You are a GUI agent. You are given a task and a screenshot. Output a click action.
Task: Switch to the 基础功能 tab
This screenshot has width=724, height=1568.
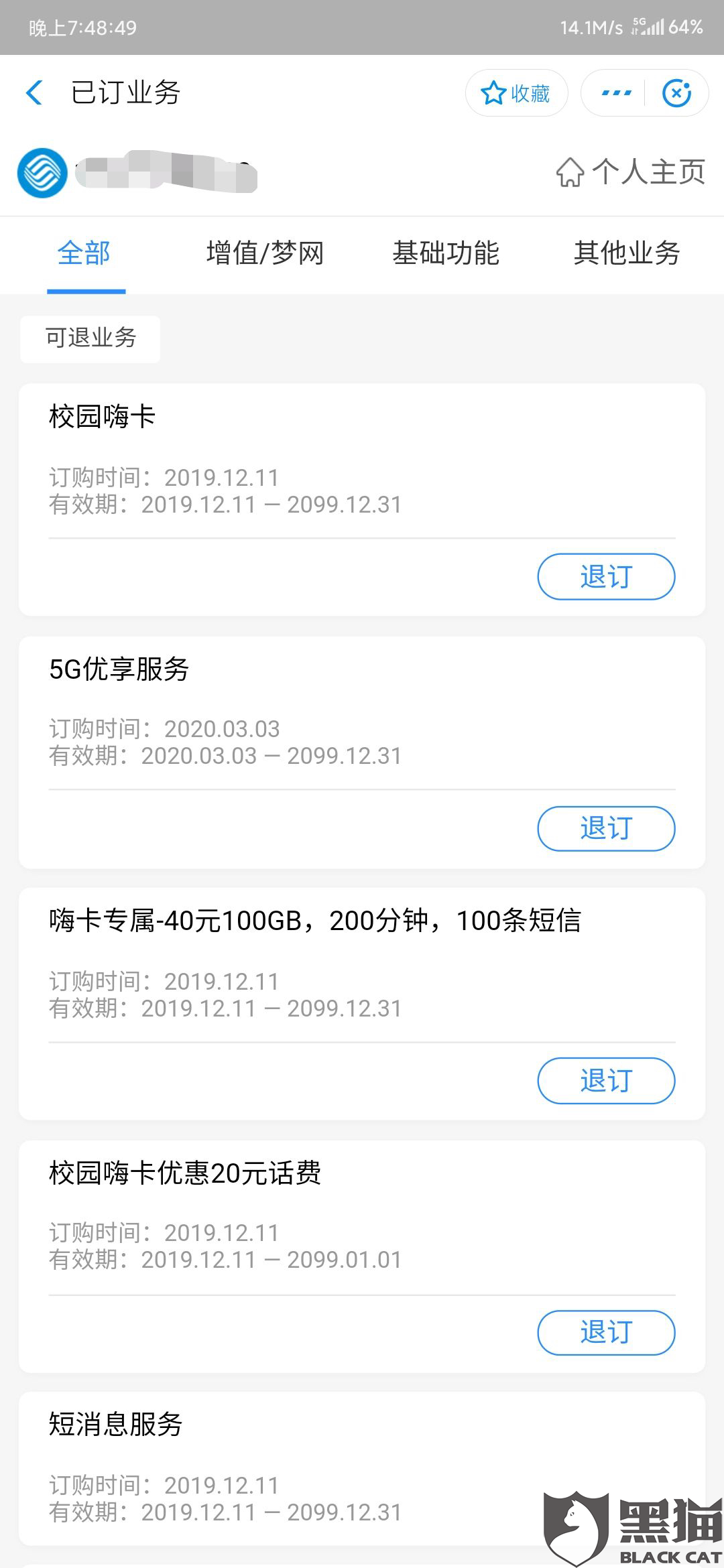[x=446, y=253]
